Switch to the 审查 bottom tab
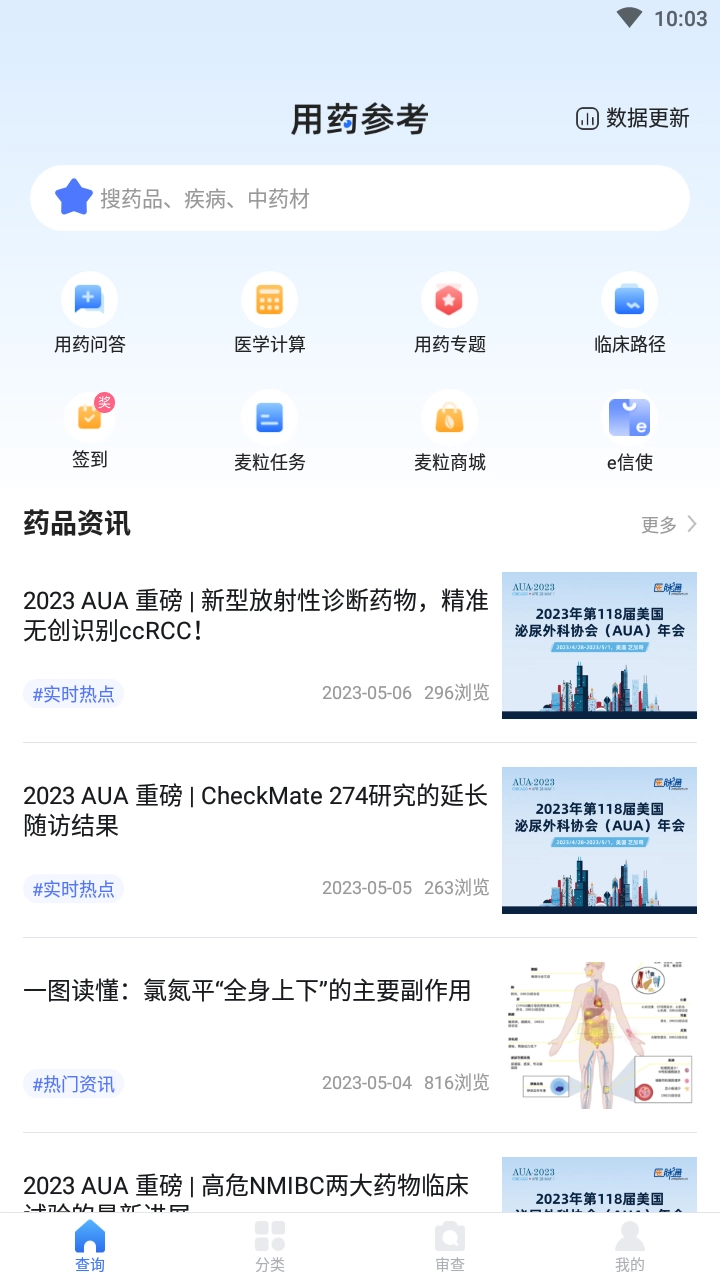The height and width of the screenshot is (1280, 720). pyautogui.click(x=450, y=1244)
